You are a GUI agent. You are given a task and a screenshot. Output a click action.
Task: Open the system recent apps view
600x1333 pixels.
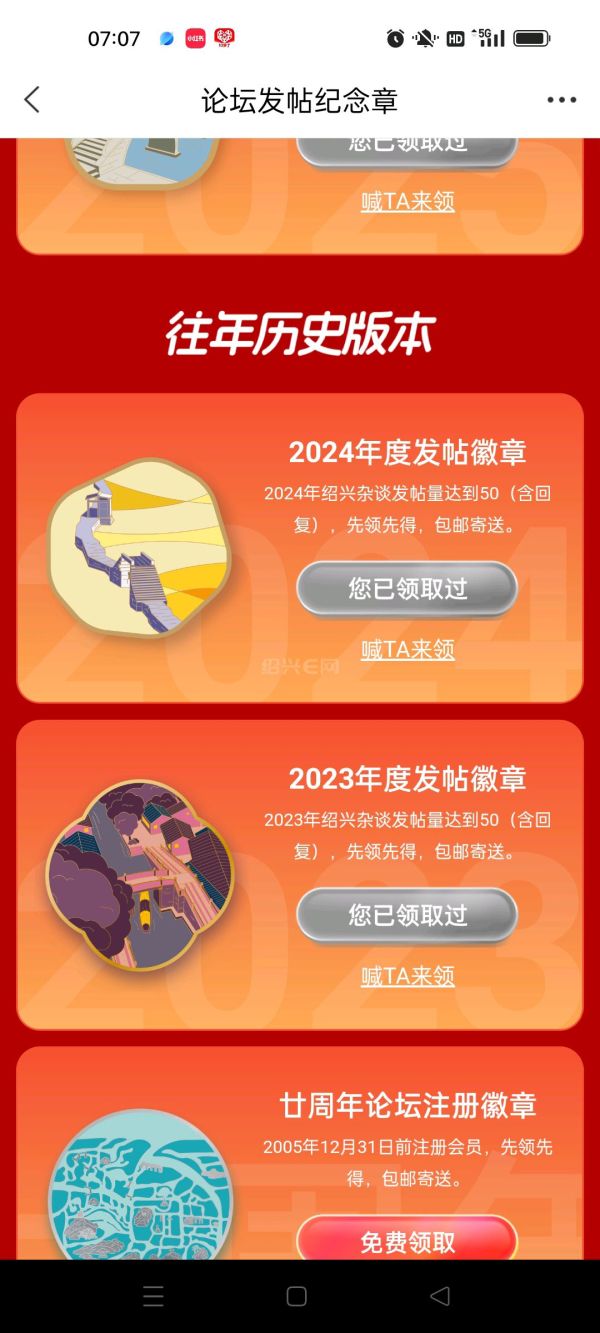(x=153, y=1297)
